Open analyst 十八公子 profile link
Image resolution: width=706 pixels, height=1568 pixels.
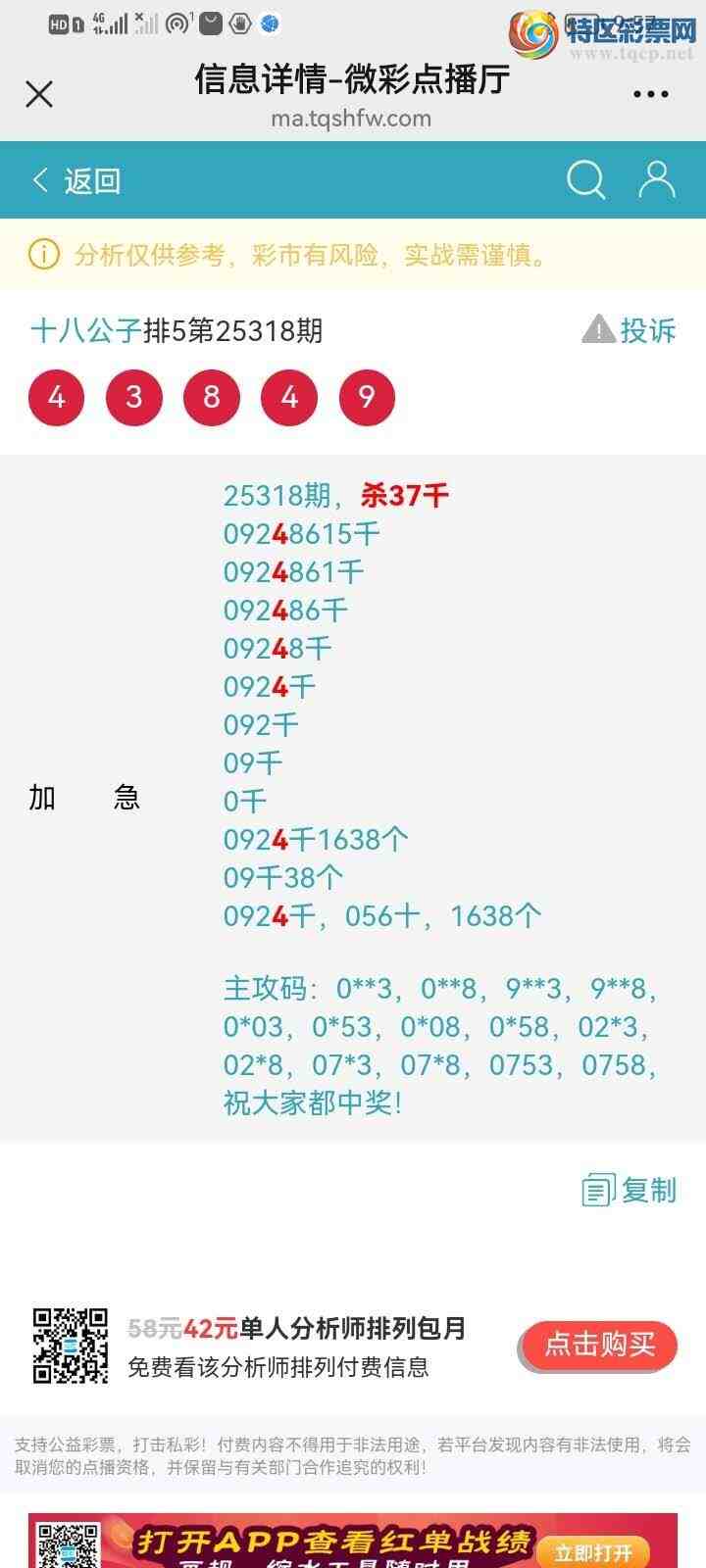click(86, 331)
